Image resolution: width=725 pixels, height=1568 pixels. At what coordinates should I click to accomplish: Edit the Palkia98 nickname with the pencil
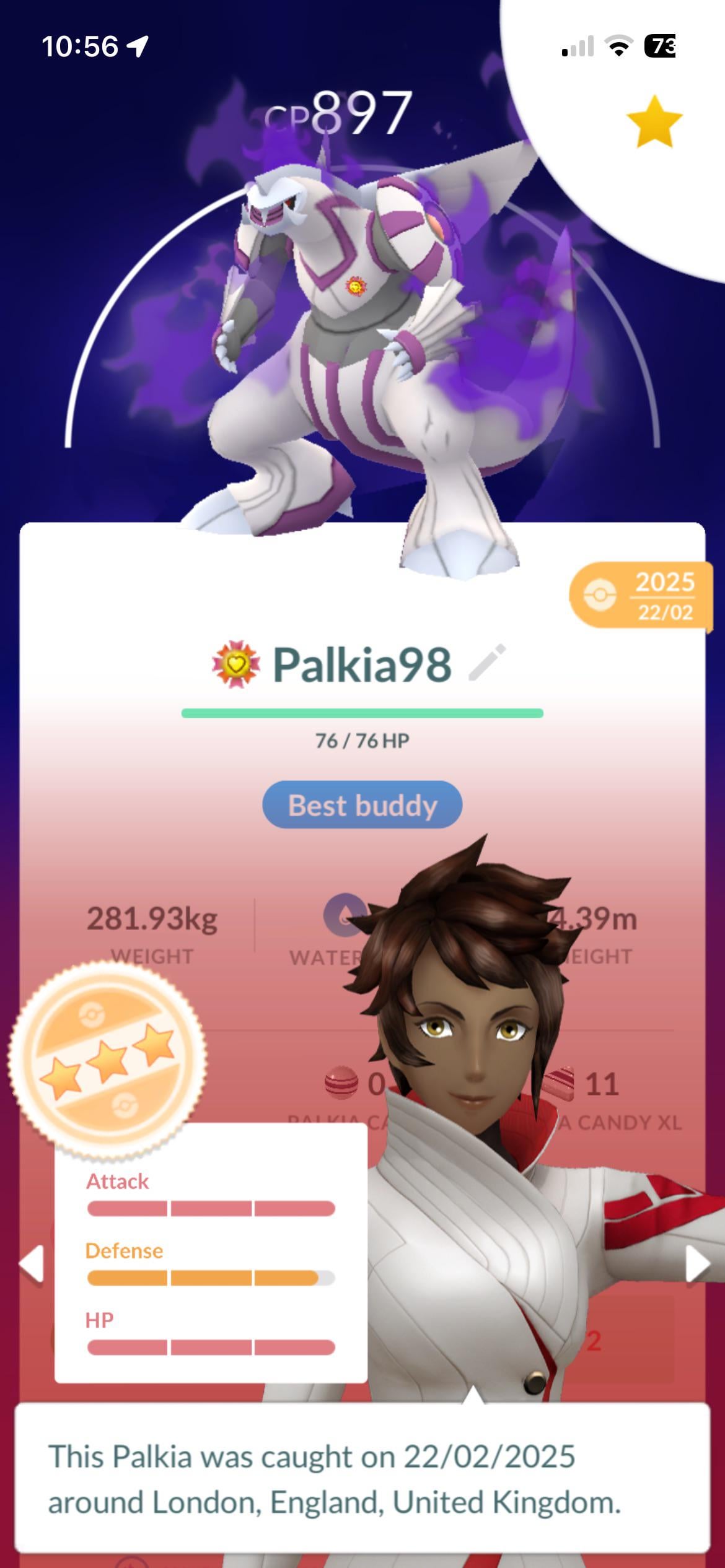(x=487, y=663)
